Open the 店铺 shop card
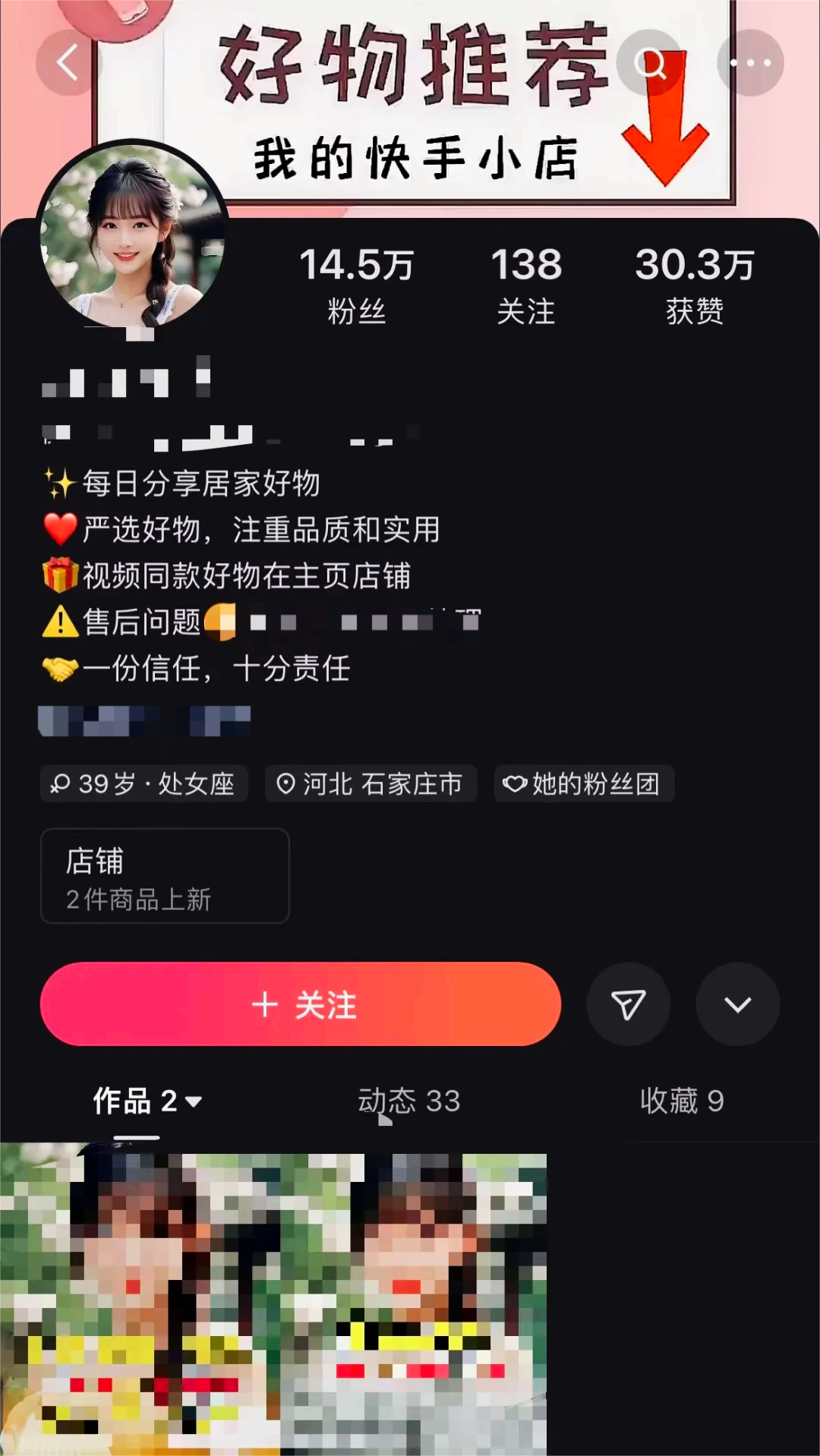Viewport: 820px width, 1456px height. 165,876
